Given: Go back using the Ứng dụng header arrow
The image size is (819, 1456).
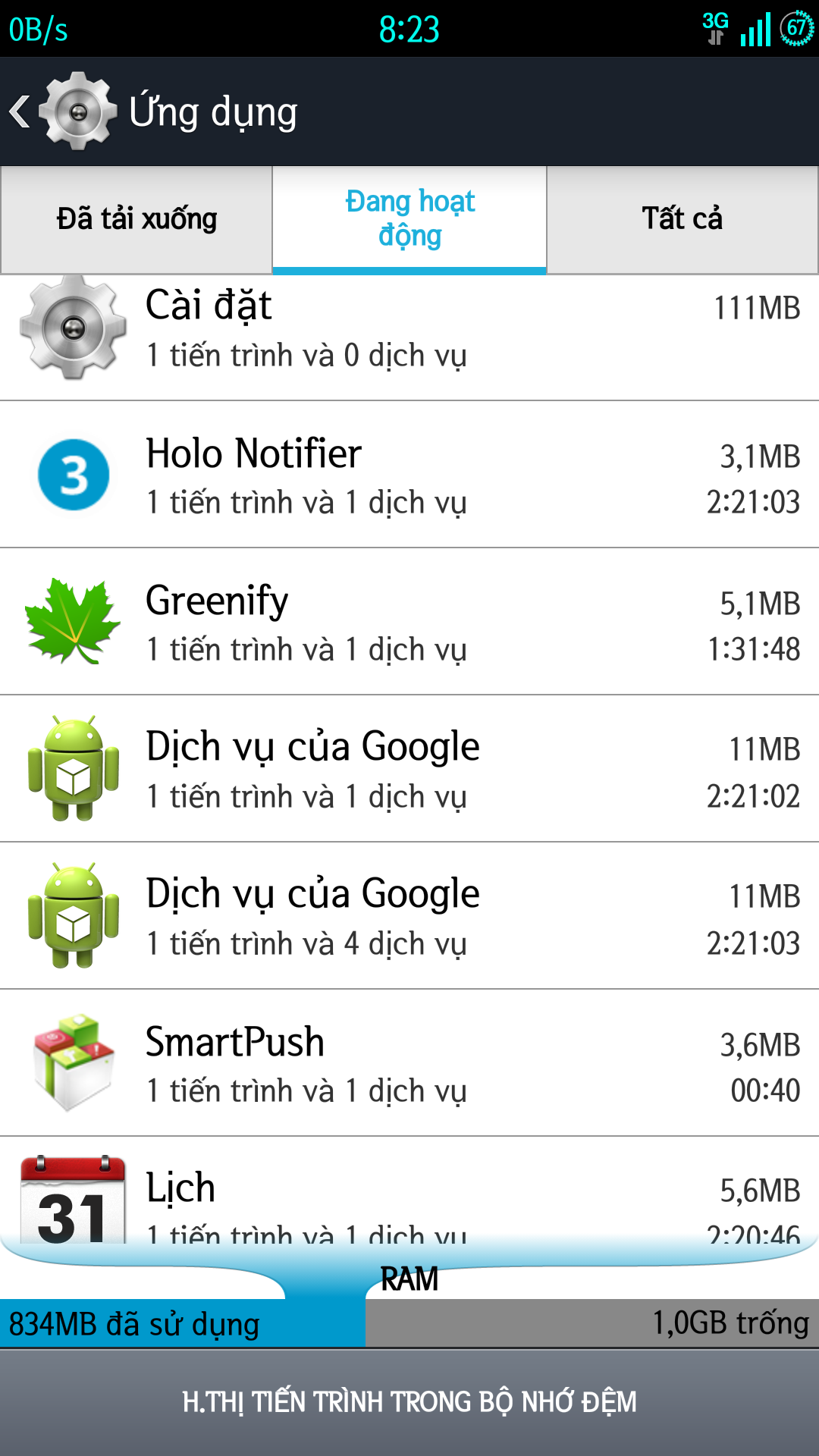Looking at the screenshot, I should click(x=21, y=111).
